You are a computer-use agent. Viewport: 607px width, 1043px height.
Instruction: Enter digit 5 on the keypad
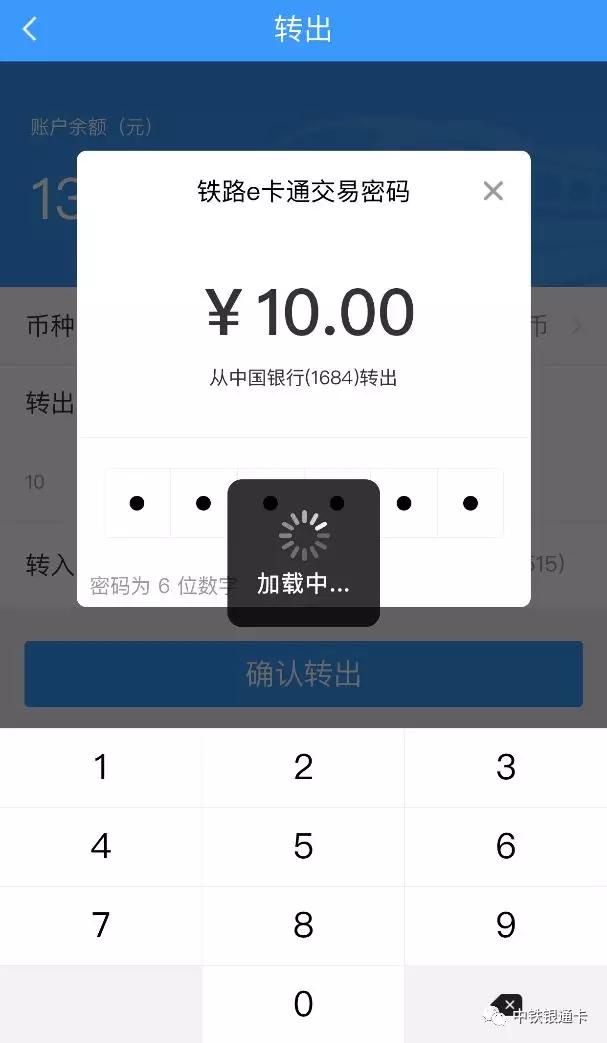[x=303, y=846]
